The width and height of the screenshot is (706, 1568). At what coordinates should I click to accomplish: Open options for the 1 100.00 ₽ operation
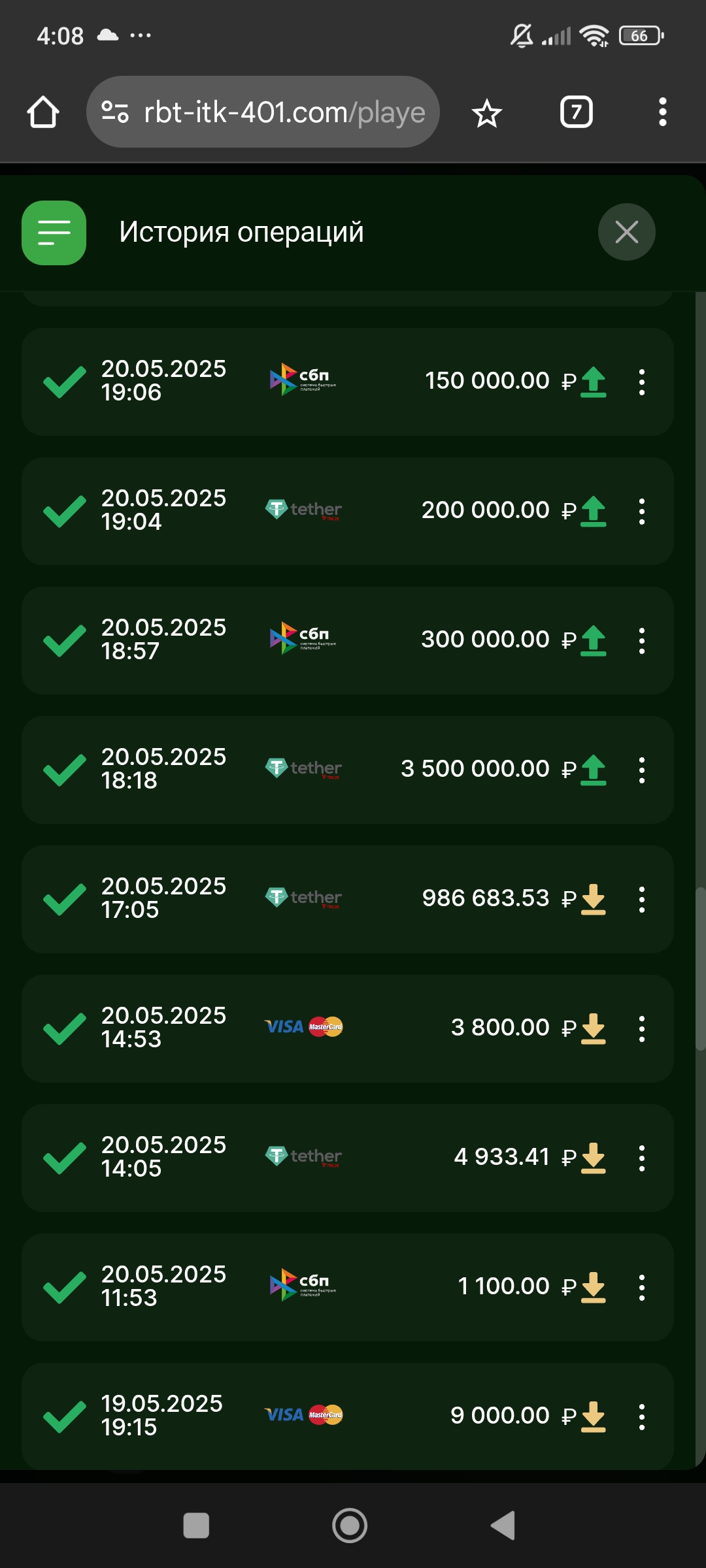pos(642,1288)
